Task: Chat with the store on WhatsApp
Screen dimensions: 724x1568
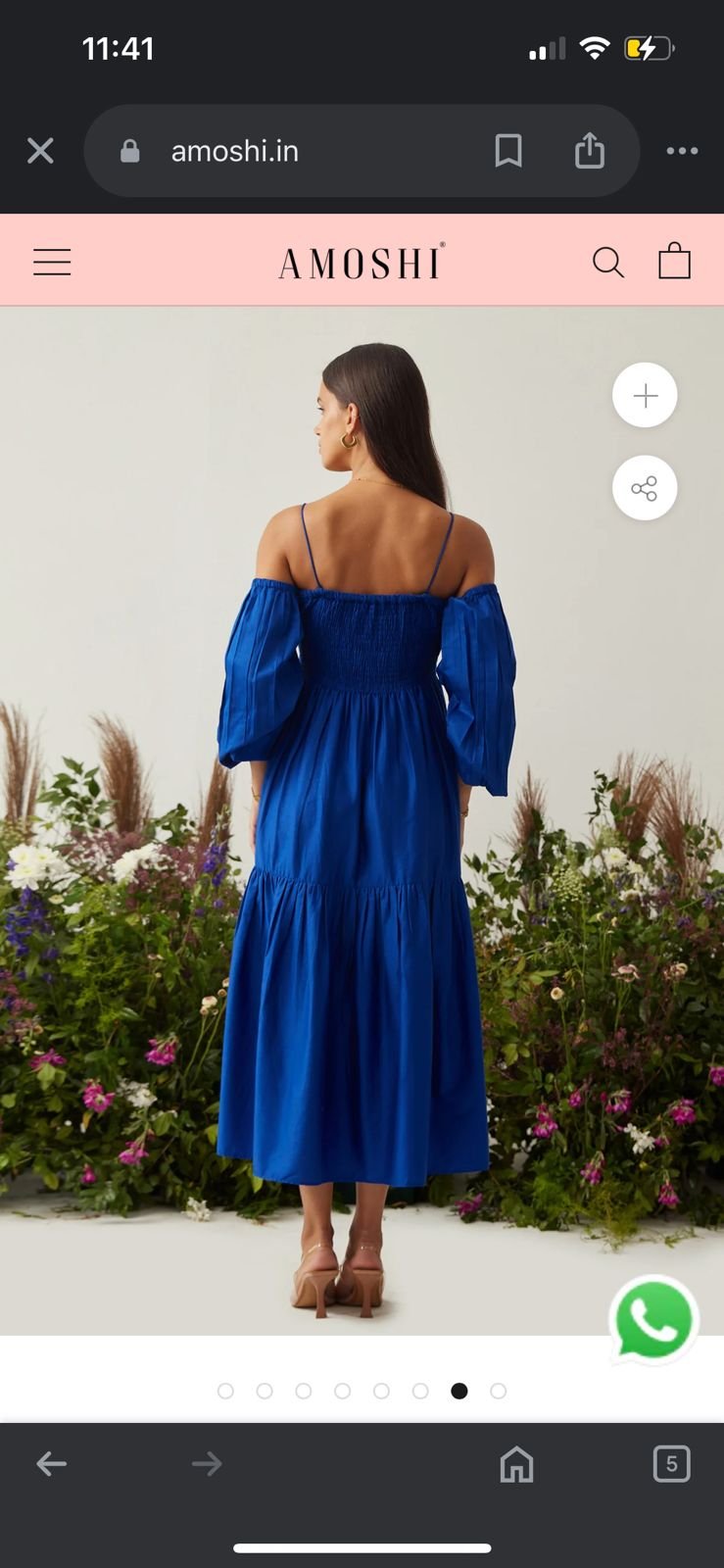Action: [x=653, y=1319]
